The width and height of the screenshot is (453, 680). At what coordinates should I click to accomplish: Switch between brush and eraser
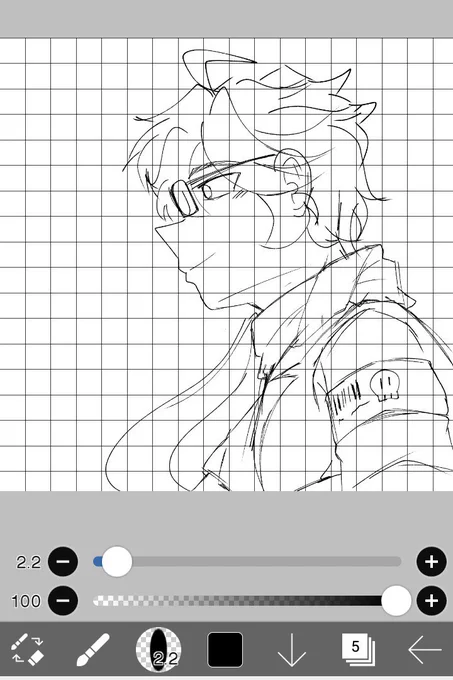click(x=27, y=650)
